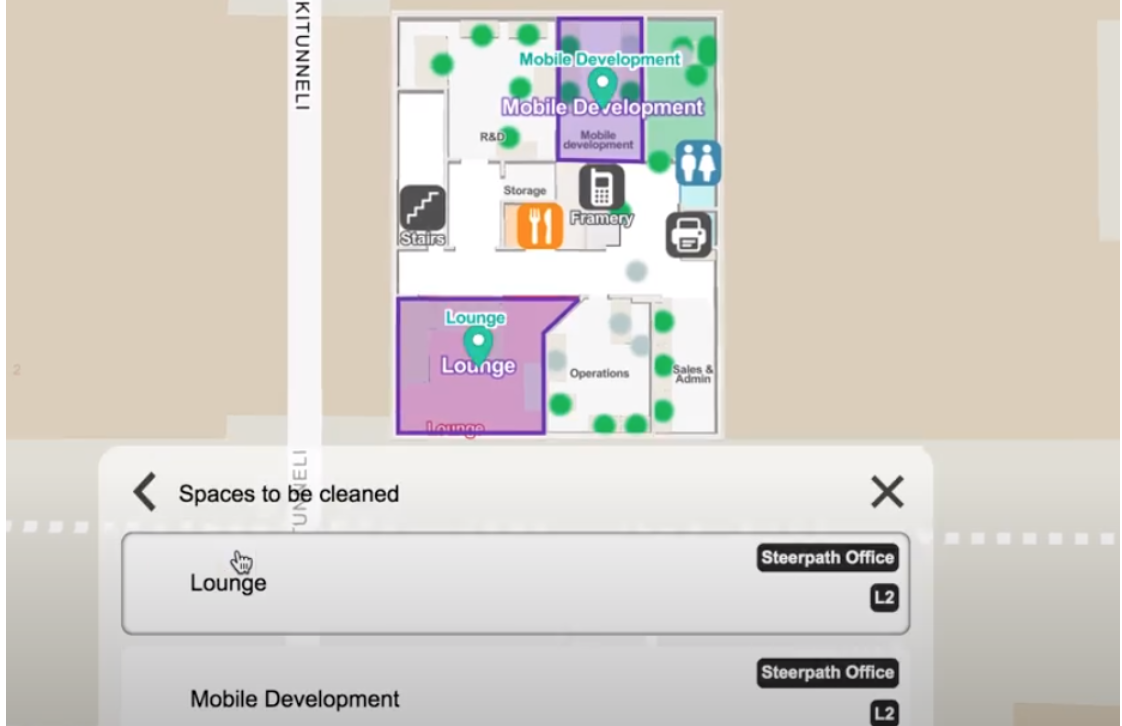The width and height of the screenshot is (1122, 726).
Task: Tap the Mobile Development map pin
Action: coord(602,86)
